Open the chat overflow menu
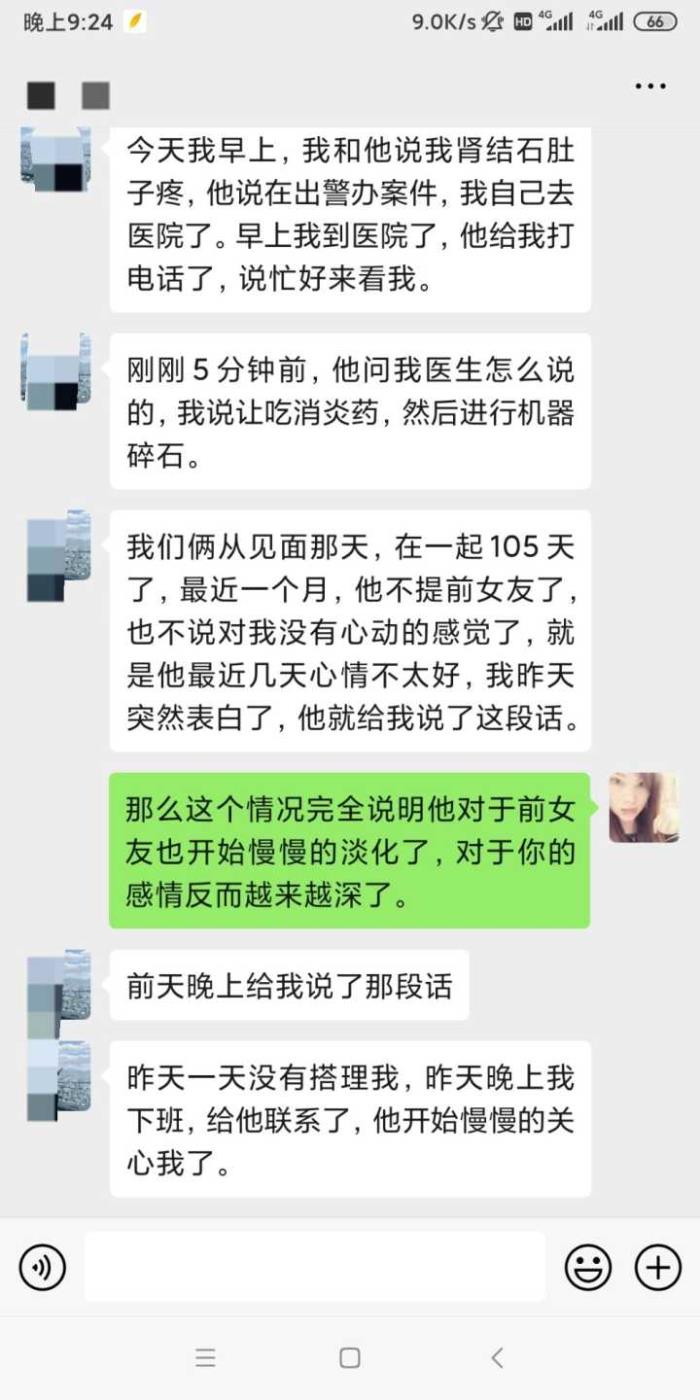Viewport: 700px width, 1400px height. [650, 87]
